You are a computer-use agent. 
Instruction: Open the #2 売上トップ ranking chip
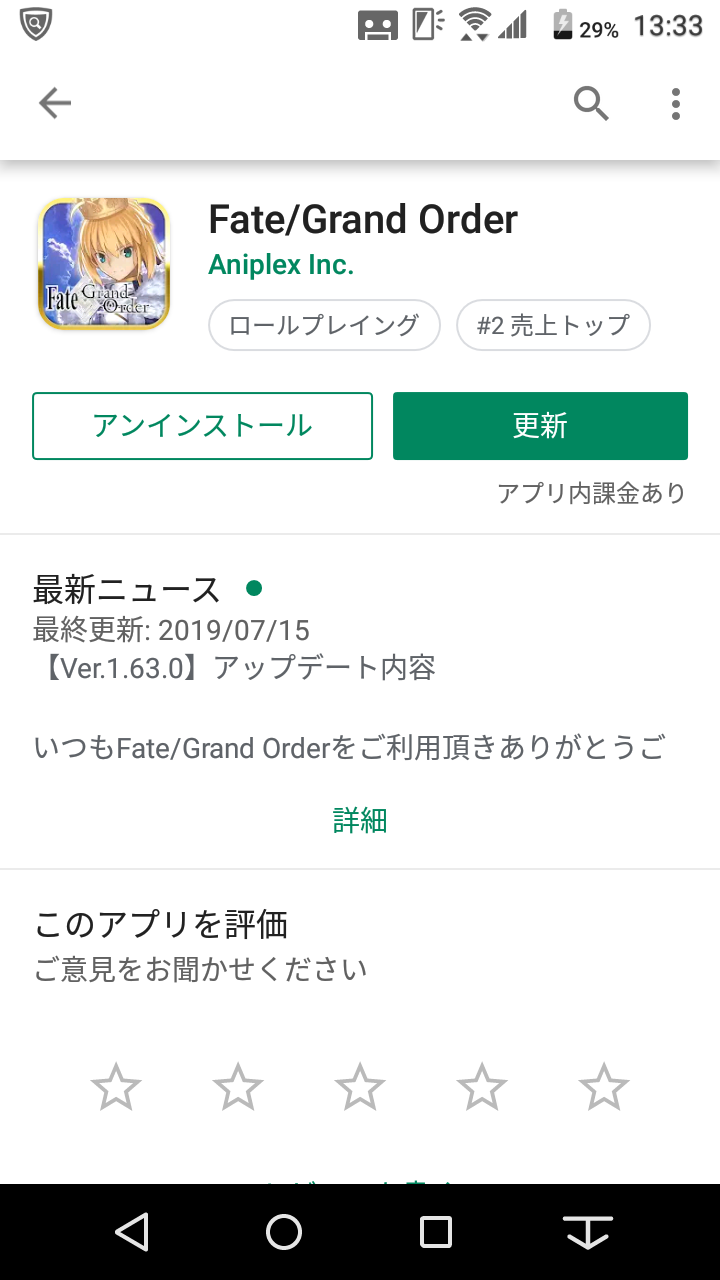(553, 325)
